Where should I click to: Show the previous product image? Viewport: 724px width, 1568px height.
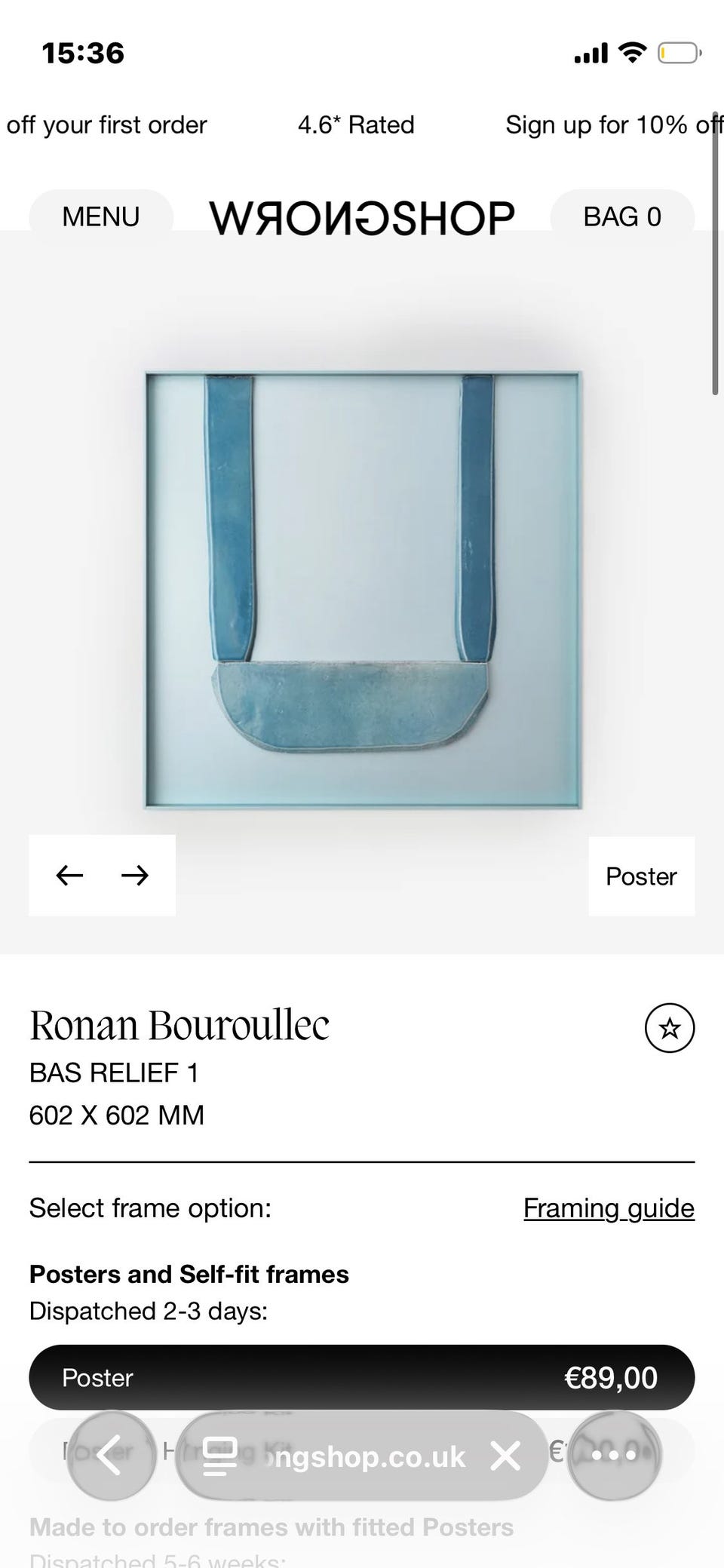coord(69,875)
